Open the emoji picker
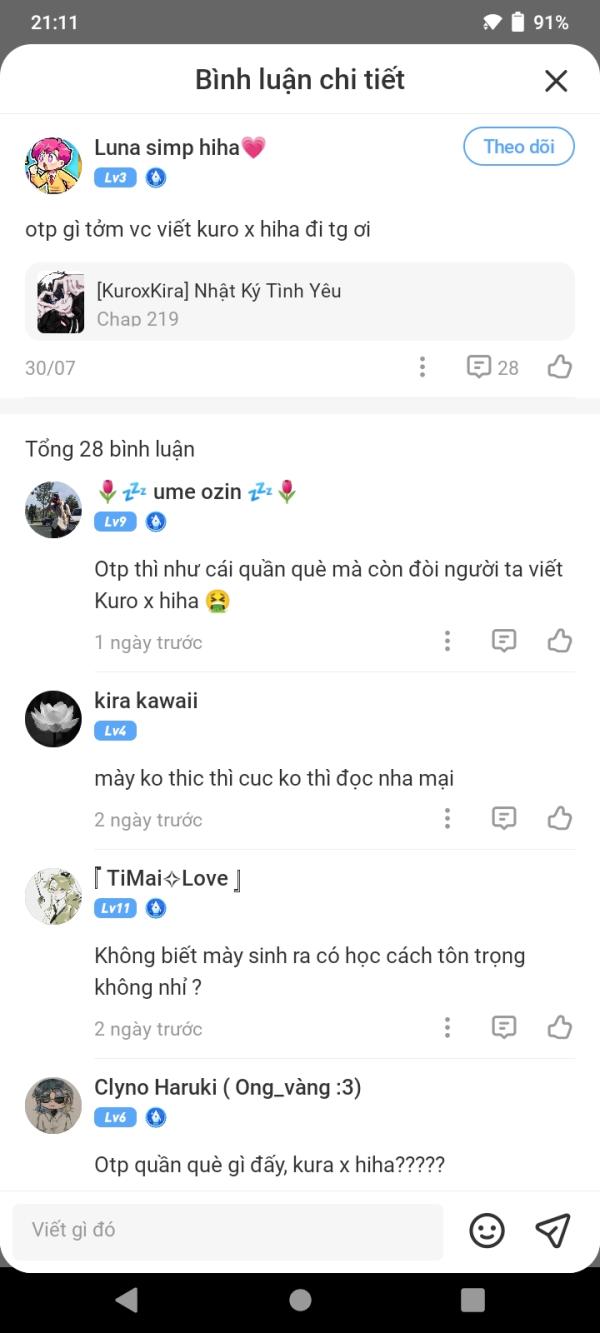The height and width of the screenshot is (1333, 600). point(487,1230)
